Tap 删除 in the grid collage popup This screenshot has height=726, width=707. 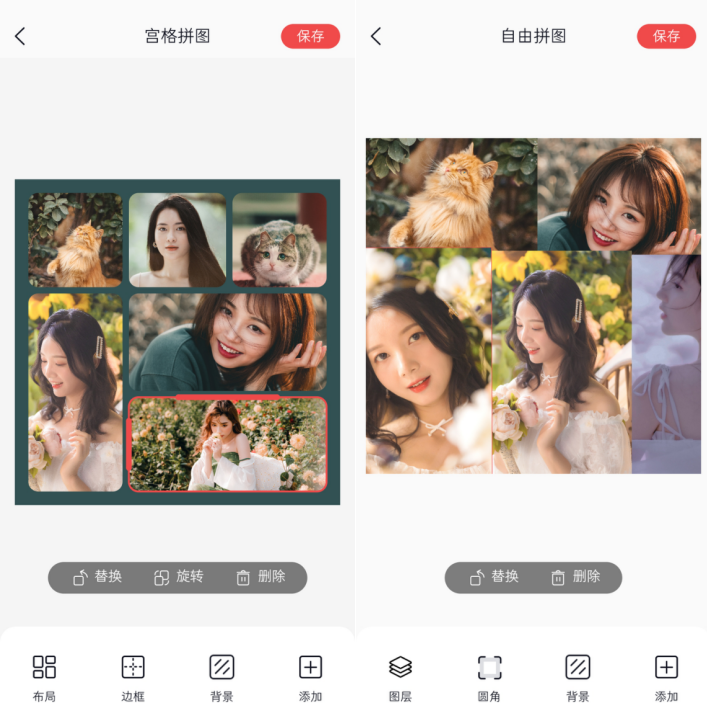(260, 577)
